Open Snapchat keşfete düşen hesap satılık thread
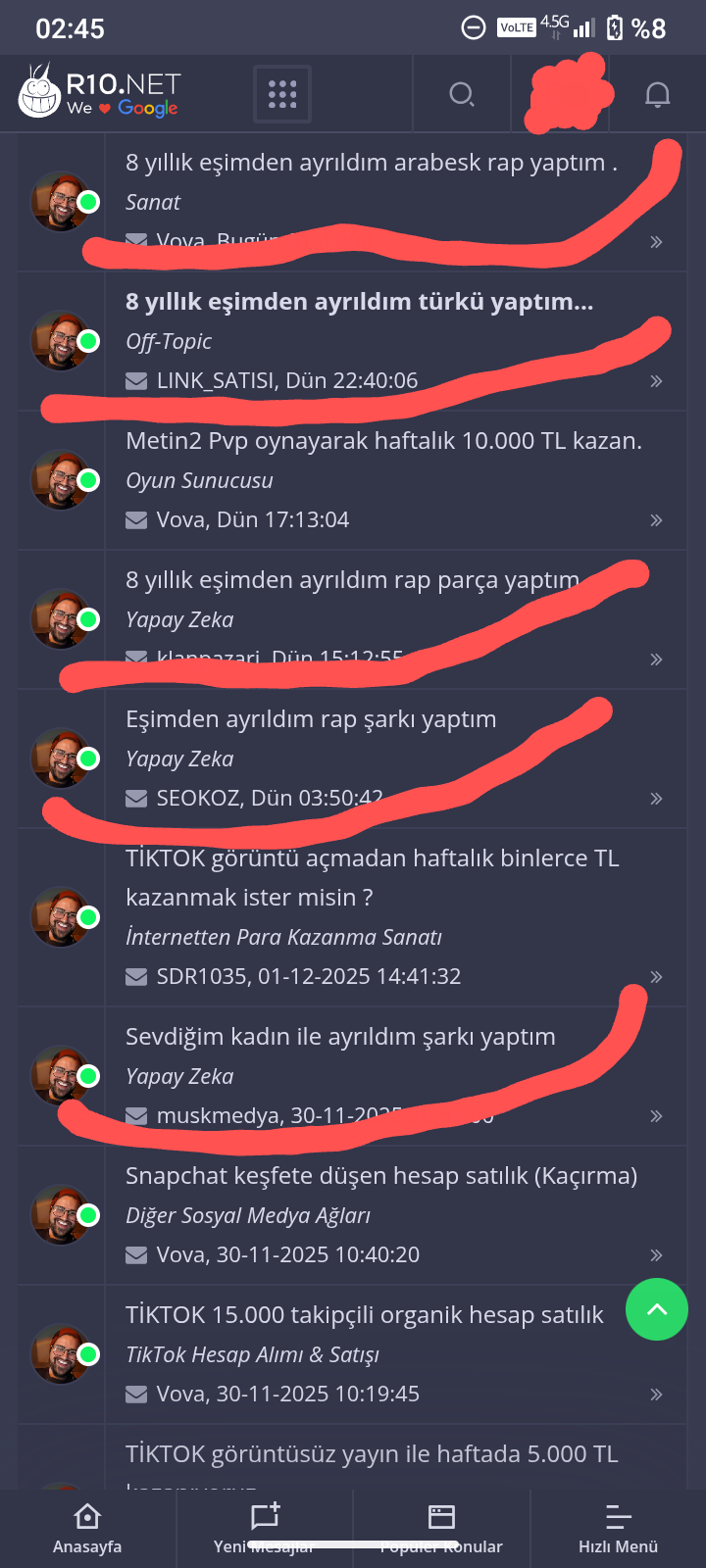706x1568 pixels. (381, 1176)
